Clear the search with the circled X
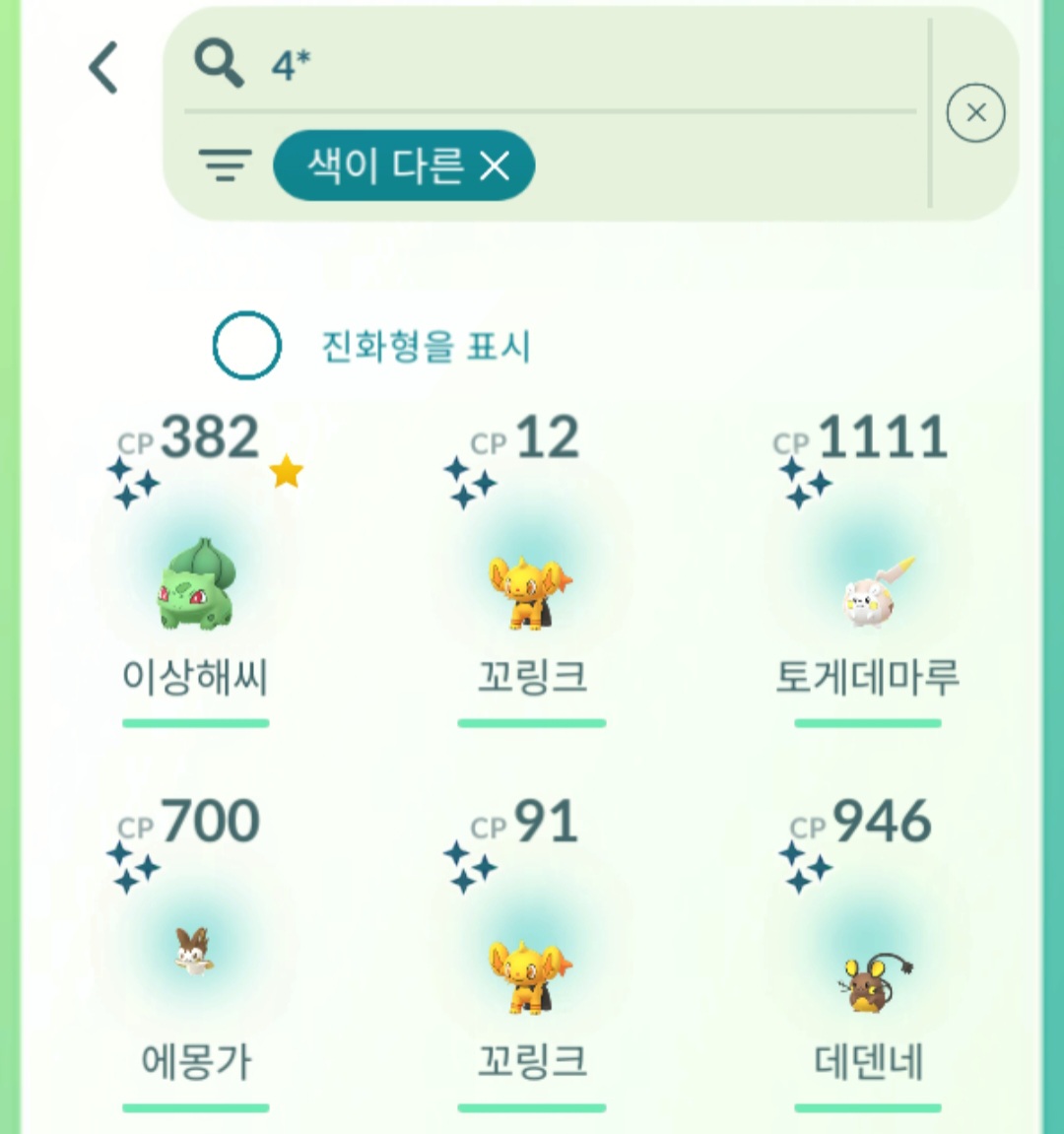1064x1134 pixels. point(975,113)
